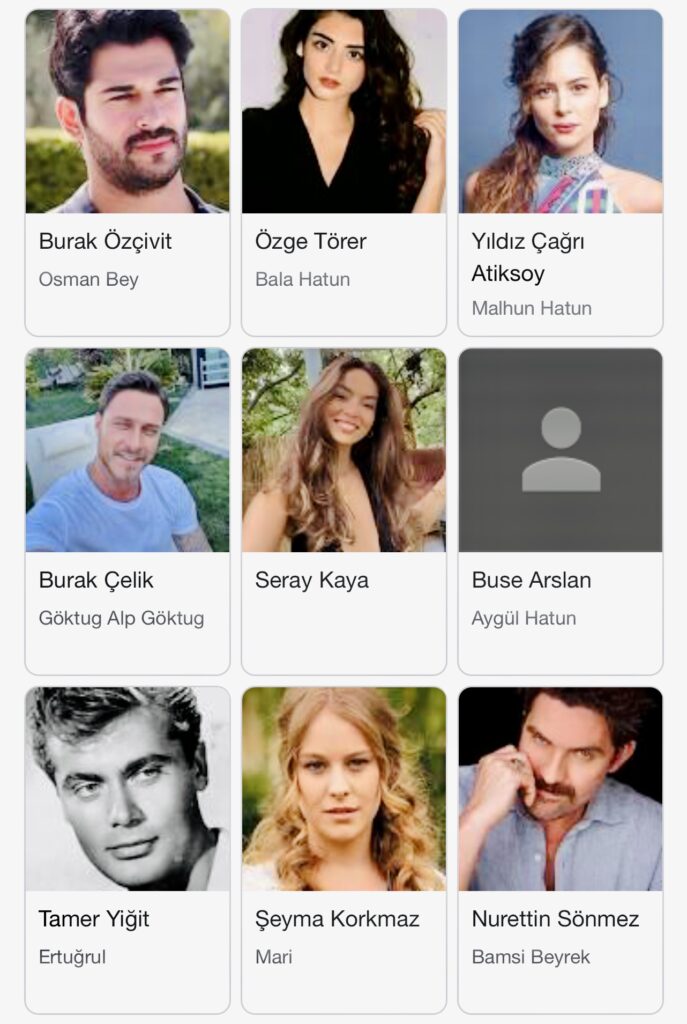687x1024 pixels.
Task: View the Nurettin Sönmez card
Action: coord(560,848)
